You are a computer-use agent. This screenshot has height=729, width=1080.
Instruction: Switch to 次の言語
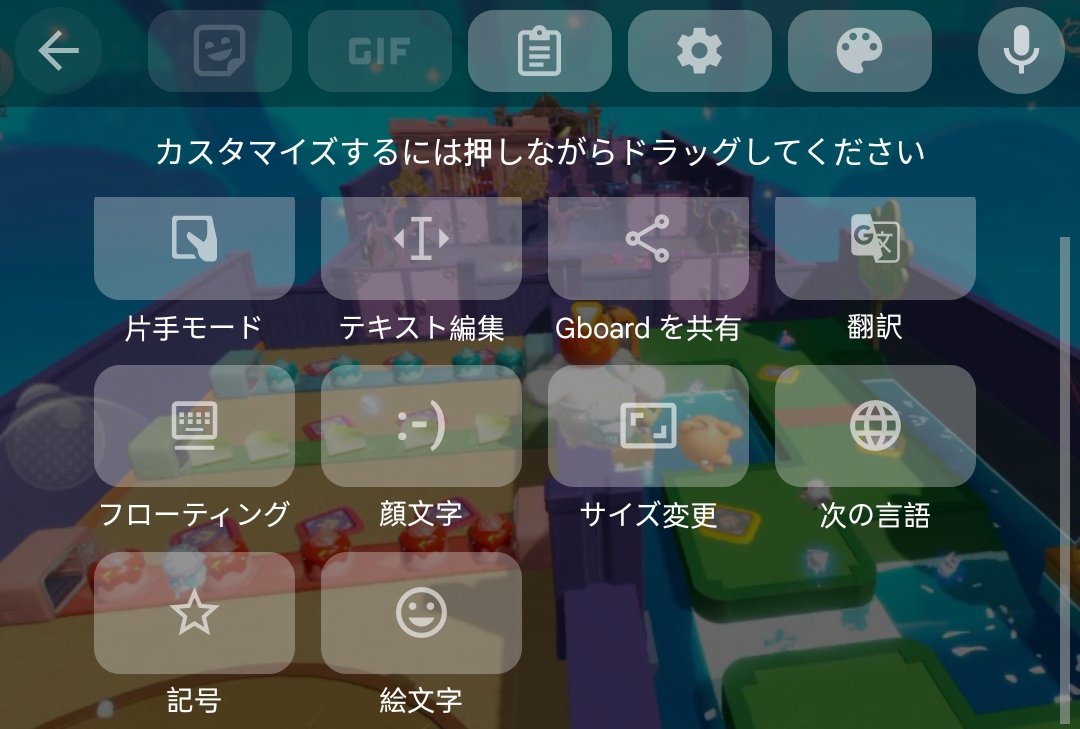pos(875,427)
